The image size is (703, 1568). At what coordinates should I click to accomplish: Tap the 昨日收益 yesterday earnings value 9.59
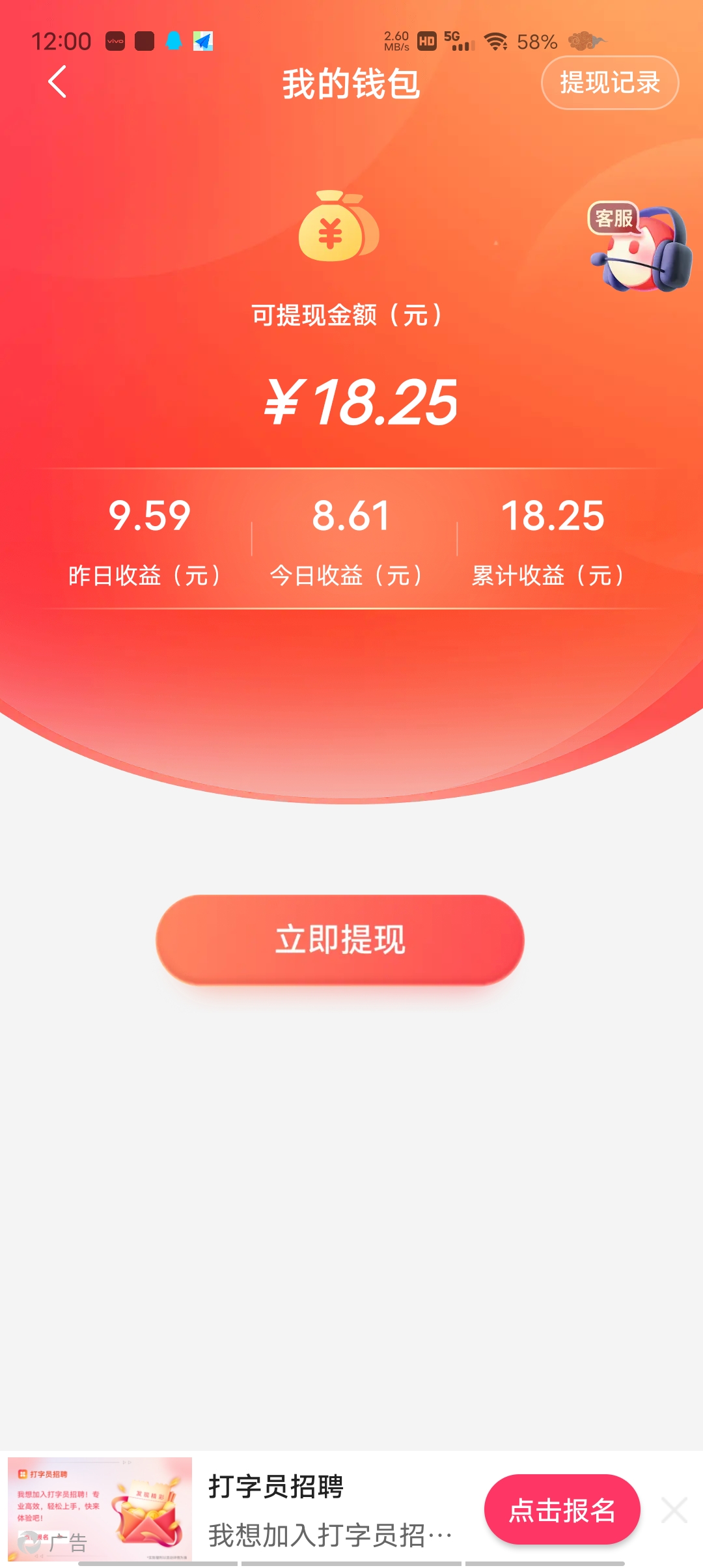pos(148,516)
